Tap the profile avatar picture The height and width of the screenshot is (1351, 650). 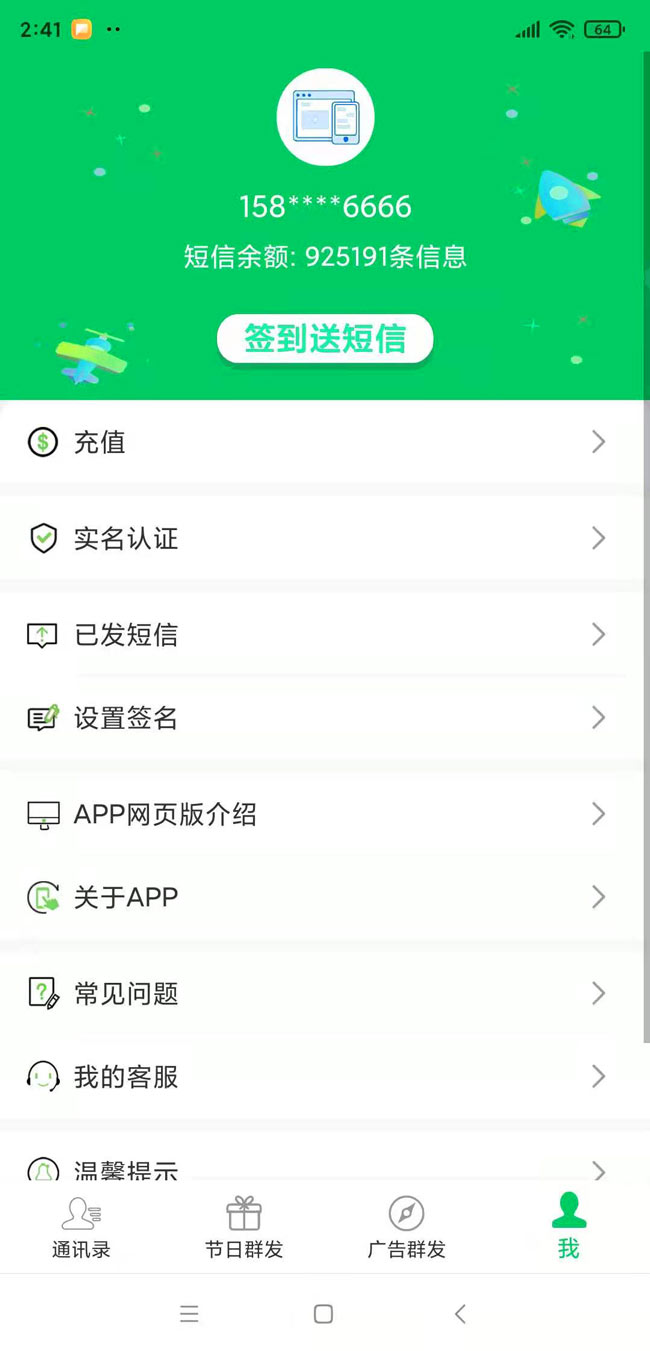[325, 117]
